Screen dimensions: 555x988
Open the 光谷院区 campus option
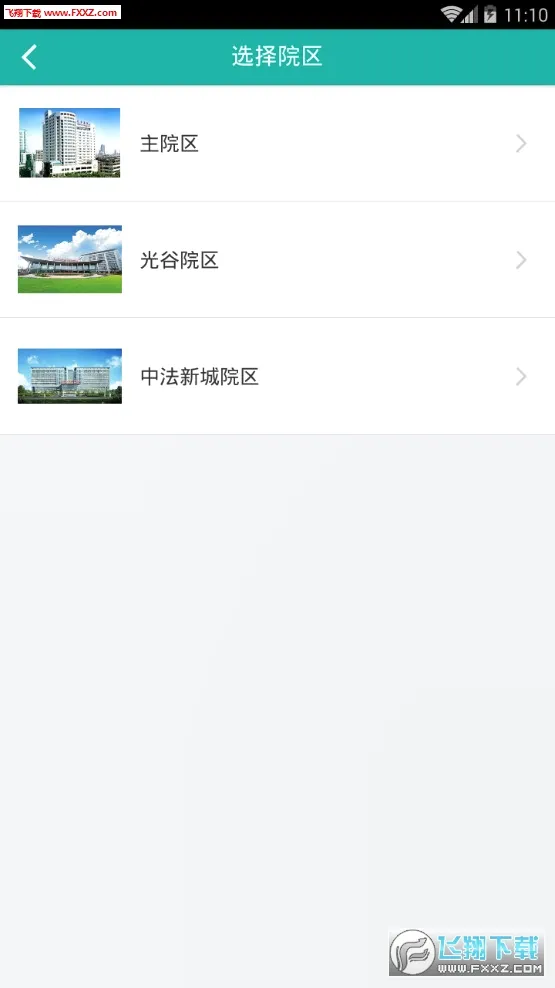[277, 260]
